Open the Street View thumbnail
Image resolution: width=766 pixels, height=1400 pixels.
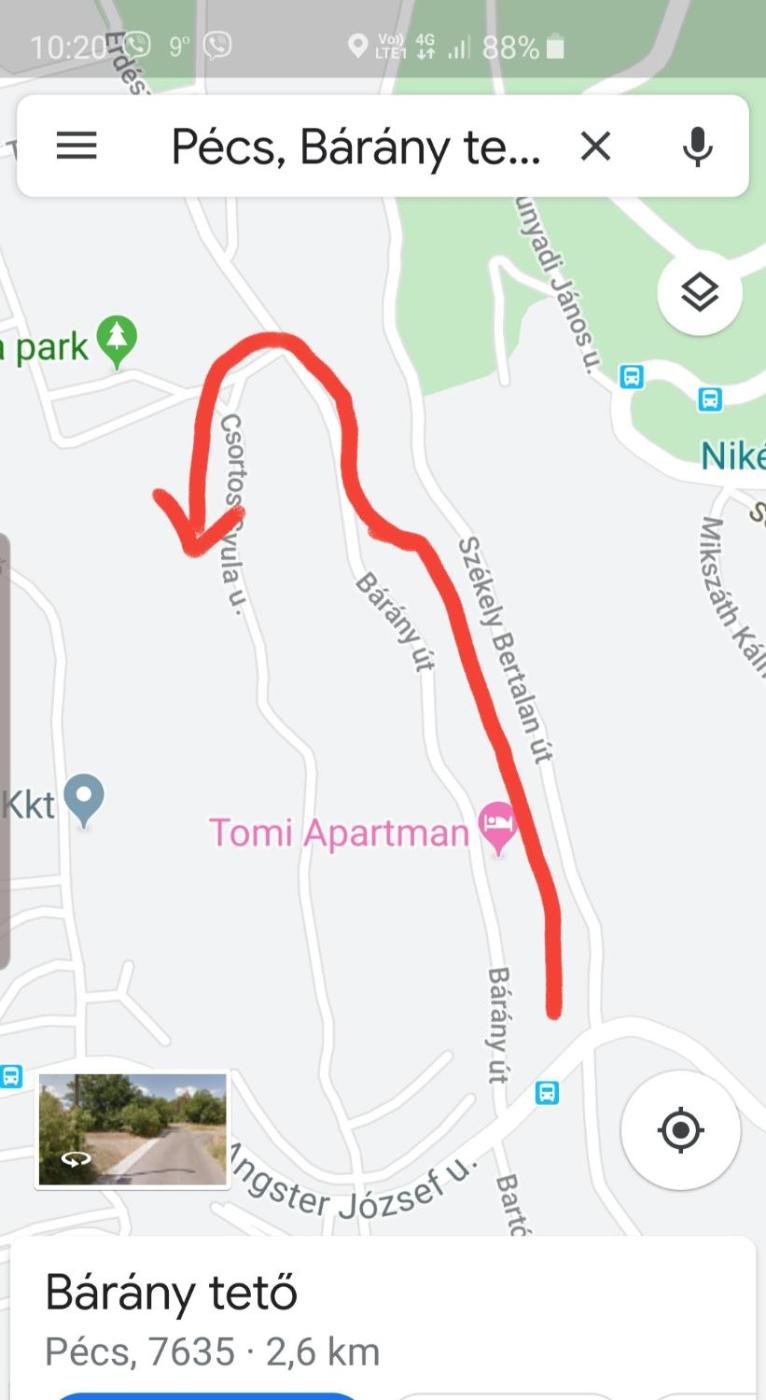coord(132,1130)
